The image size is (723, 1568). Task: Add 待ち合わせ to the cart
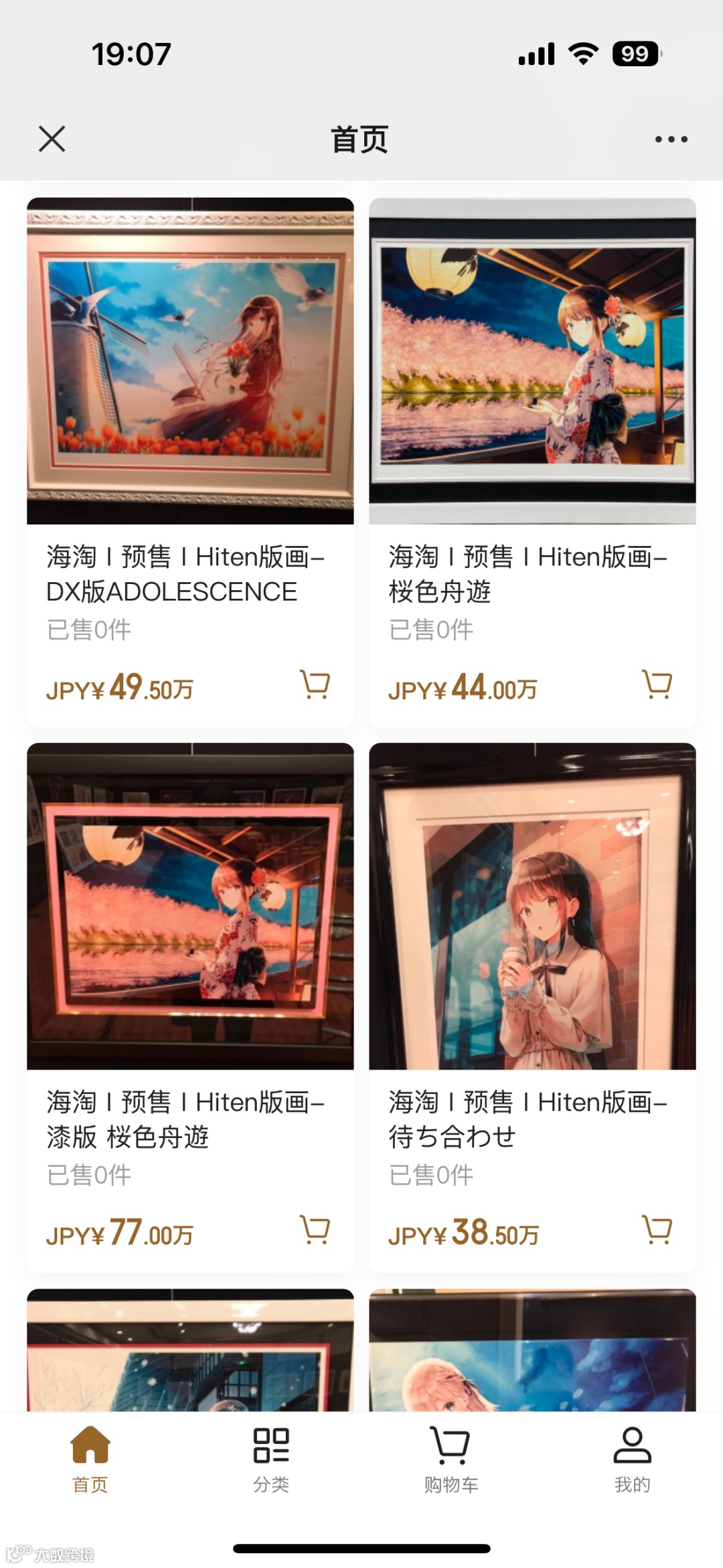click(657, 1230)
